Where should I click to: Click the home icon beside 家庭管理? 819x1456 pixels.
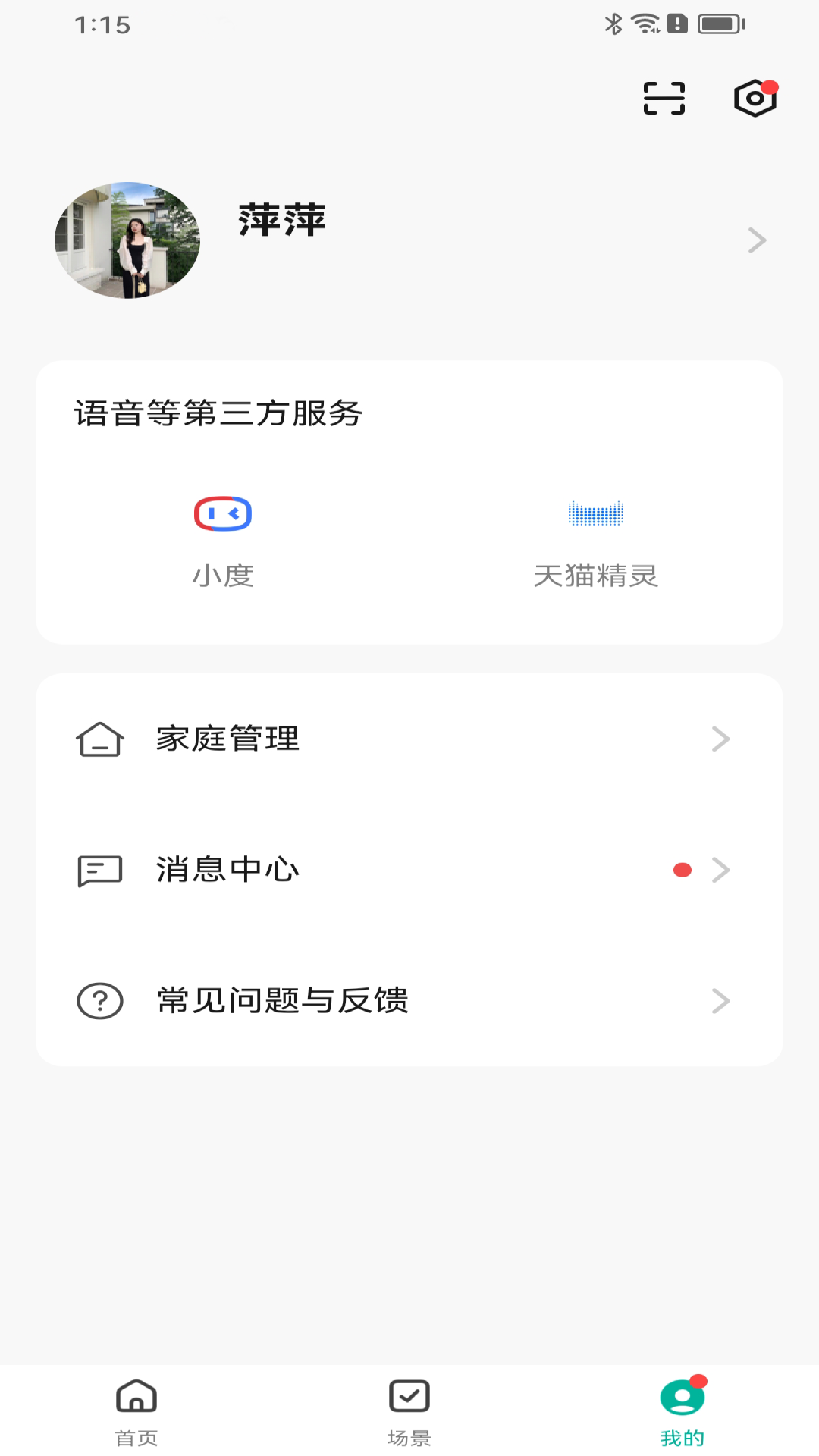99,739
